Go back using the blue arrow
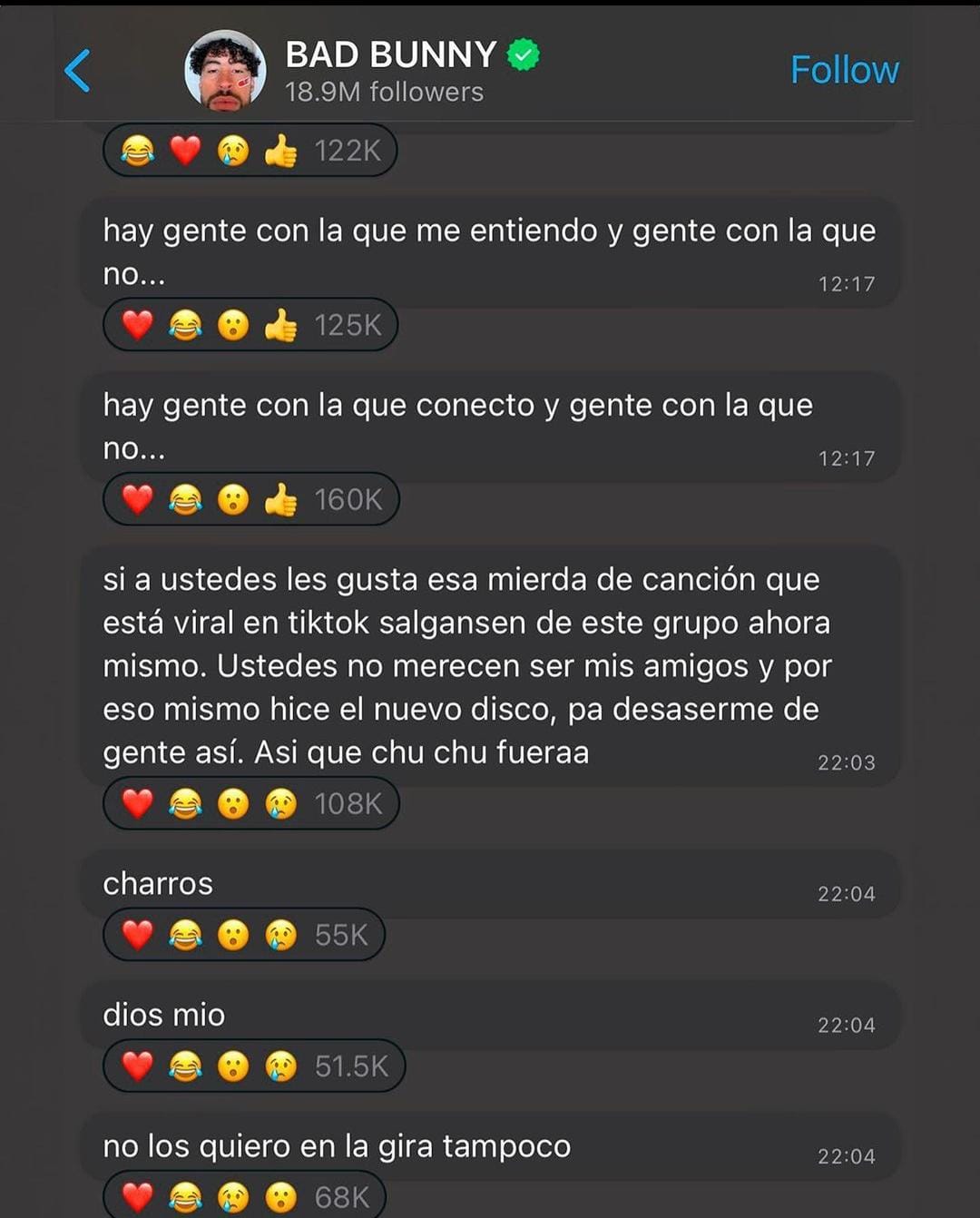 pyautogui.click(x=78, y=71)
